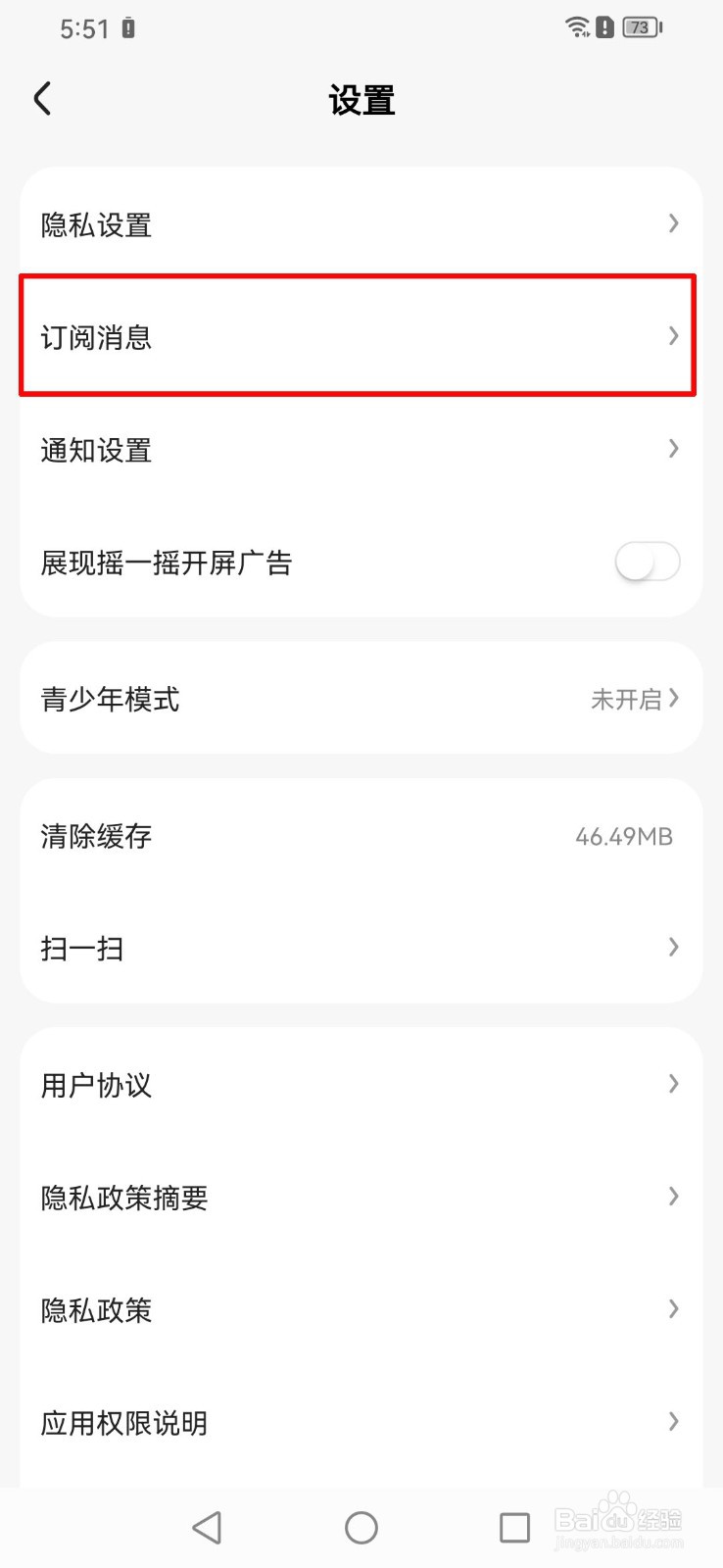Tap the 设置 title at top
Screen dimensions: 723x1568
[x=361, y=99]
